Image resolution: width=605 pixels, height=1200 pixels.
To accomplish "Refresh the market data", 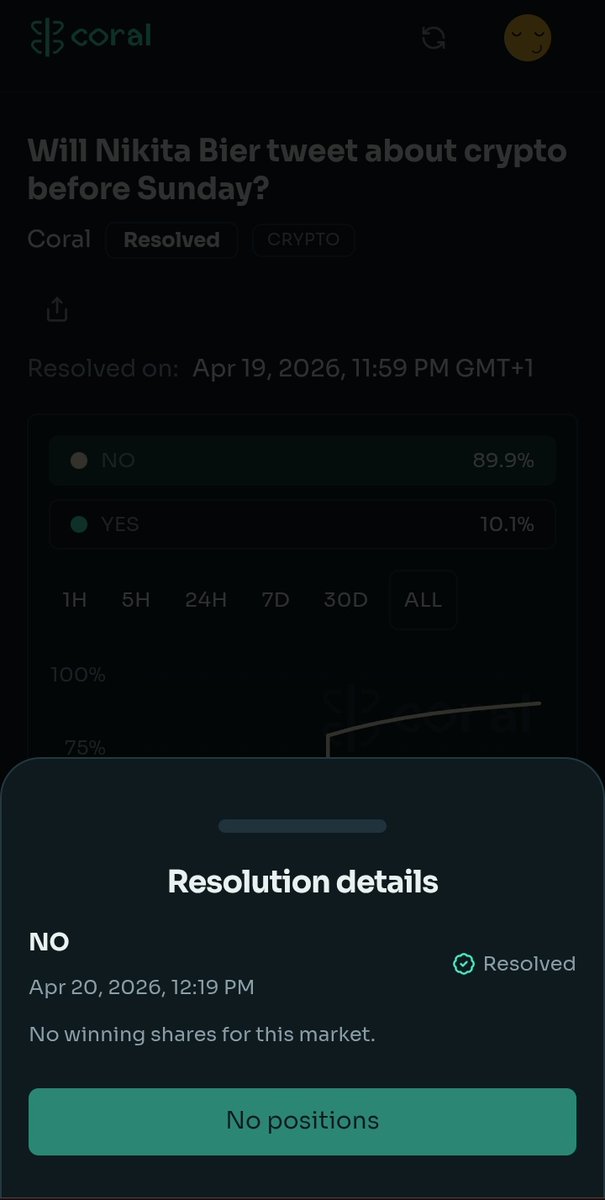I will click(x=433, y=38).
